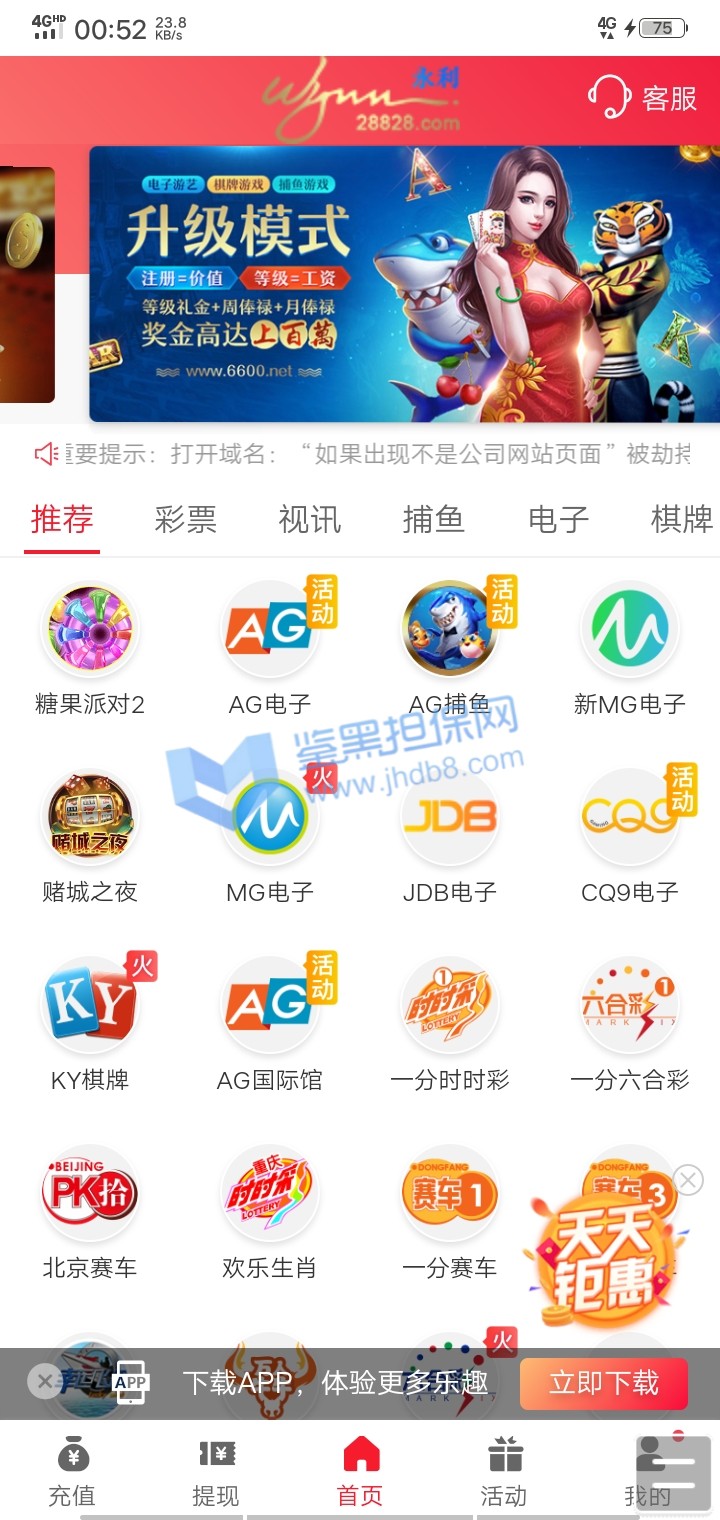720x1520 pixels.
Task: Open the AG捕鱼 fishing game
Action: click(x=450, y=630)
